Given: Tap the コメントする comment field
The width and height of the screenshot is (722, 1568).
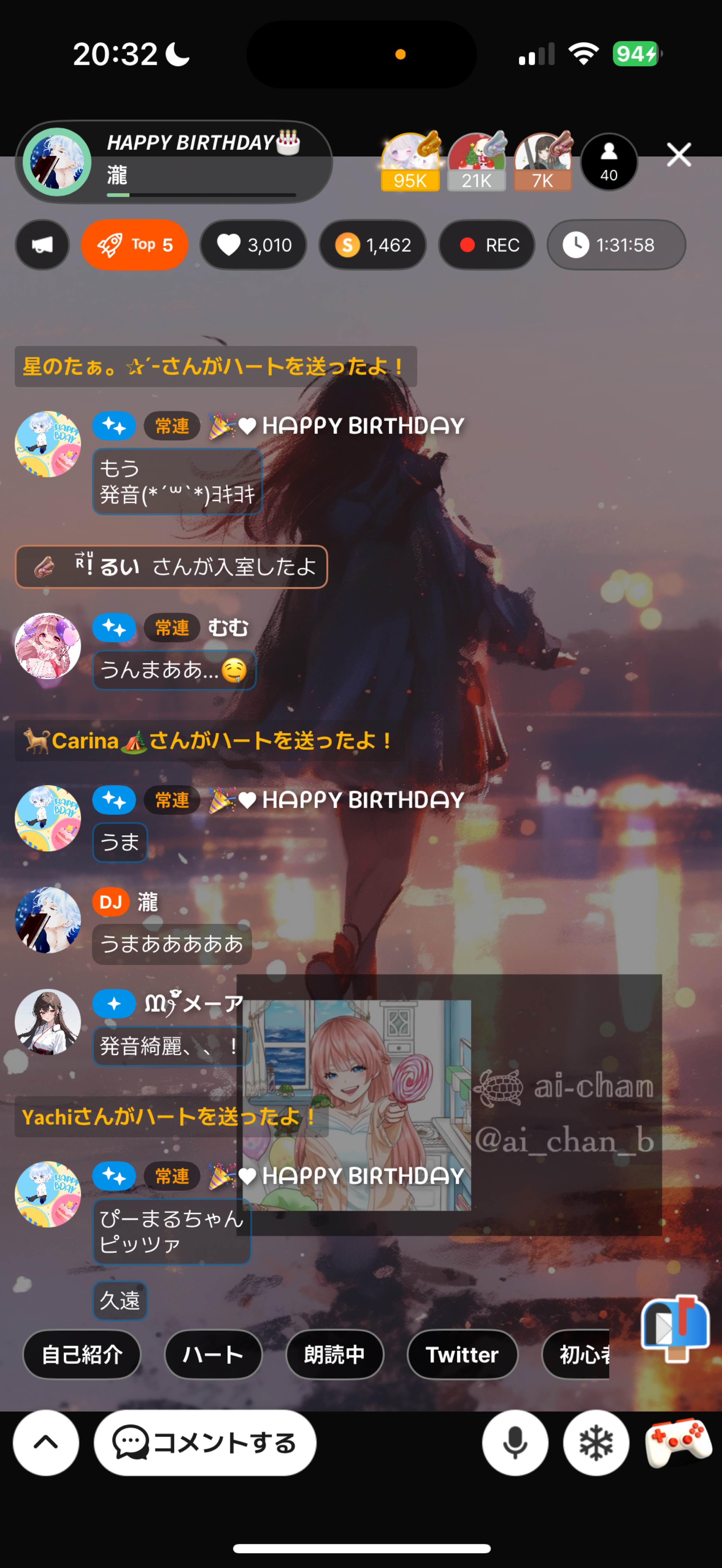Looking at the screenshot, I should (204, 1444).
